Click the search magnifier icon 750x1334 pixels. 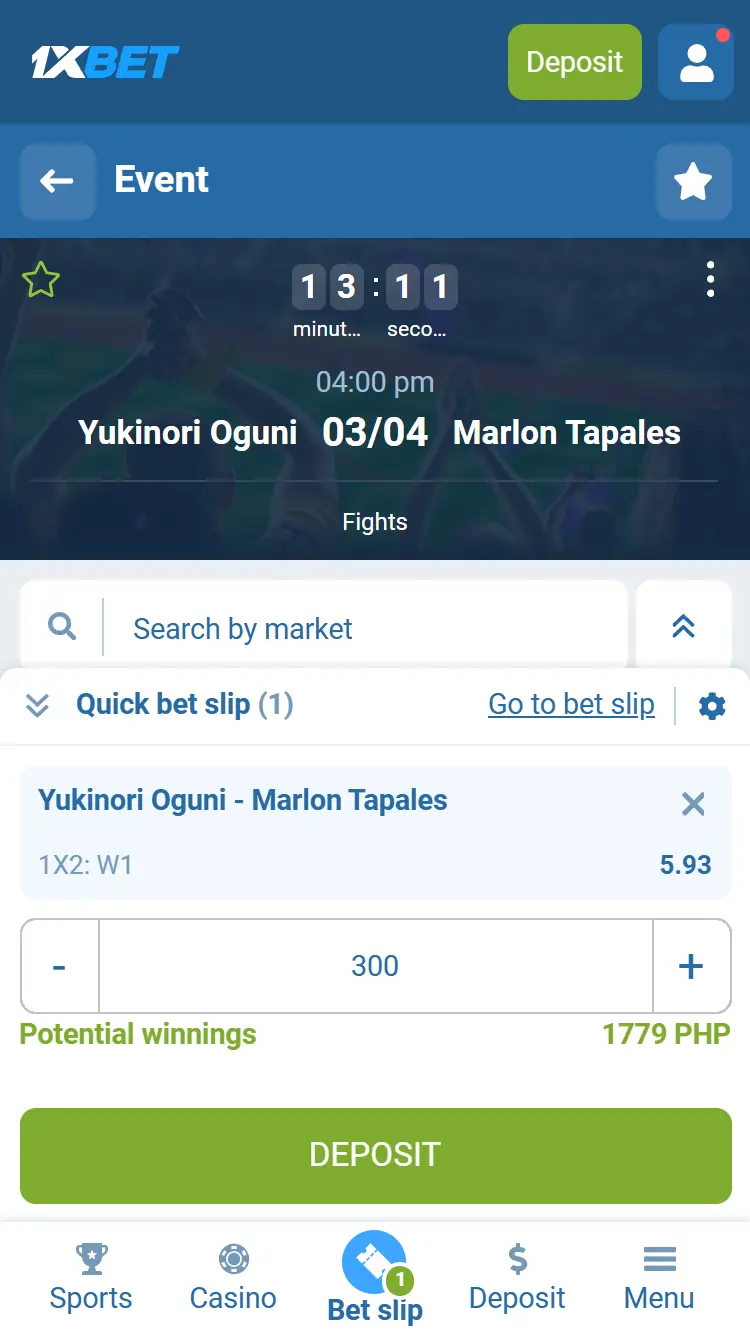[x=61, y=626]
